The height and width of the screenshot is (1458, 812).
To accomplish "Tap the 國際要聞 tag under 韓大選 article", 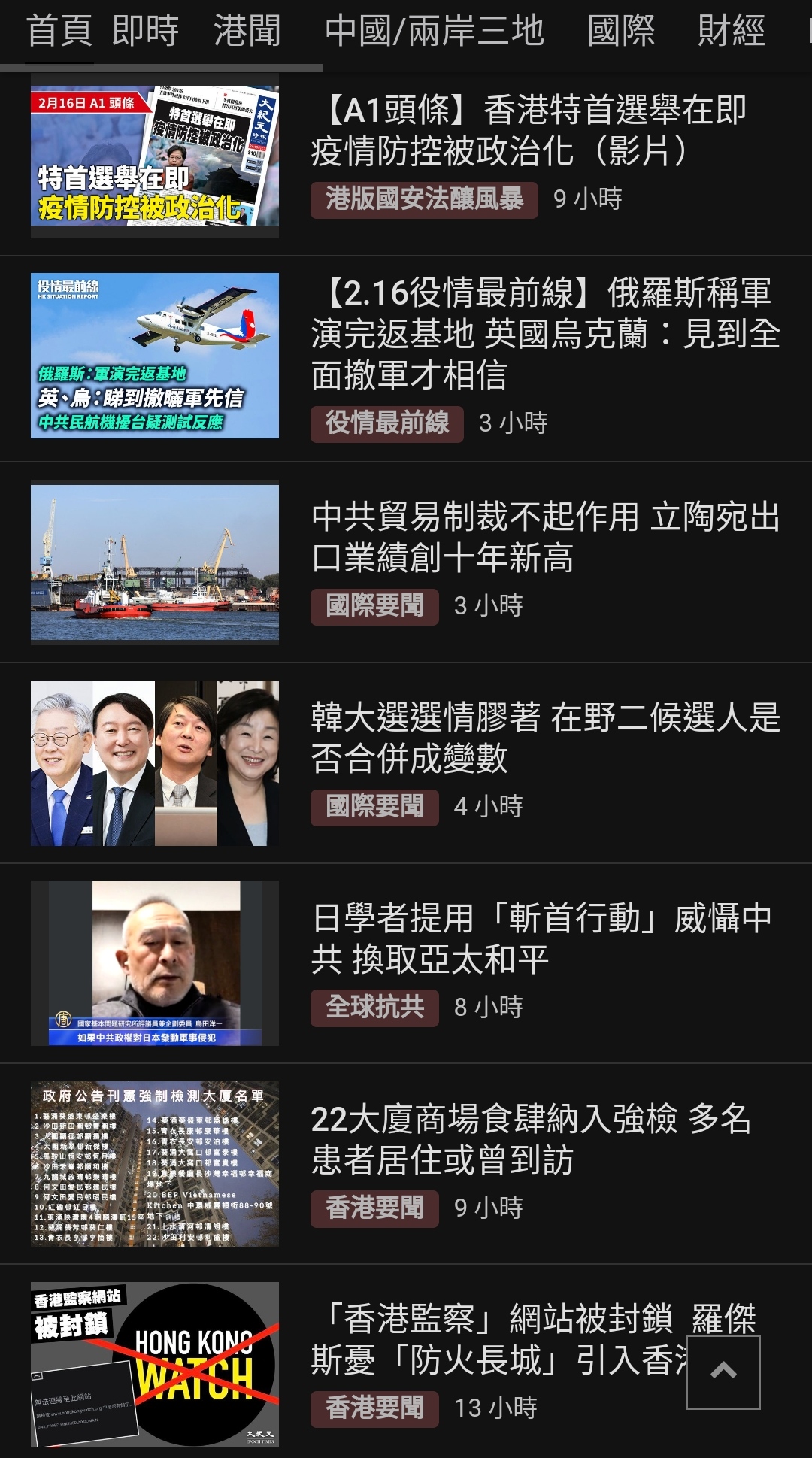I will (x=374, y=807).
